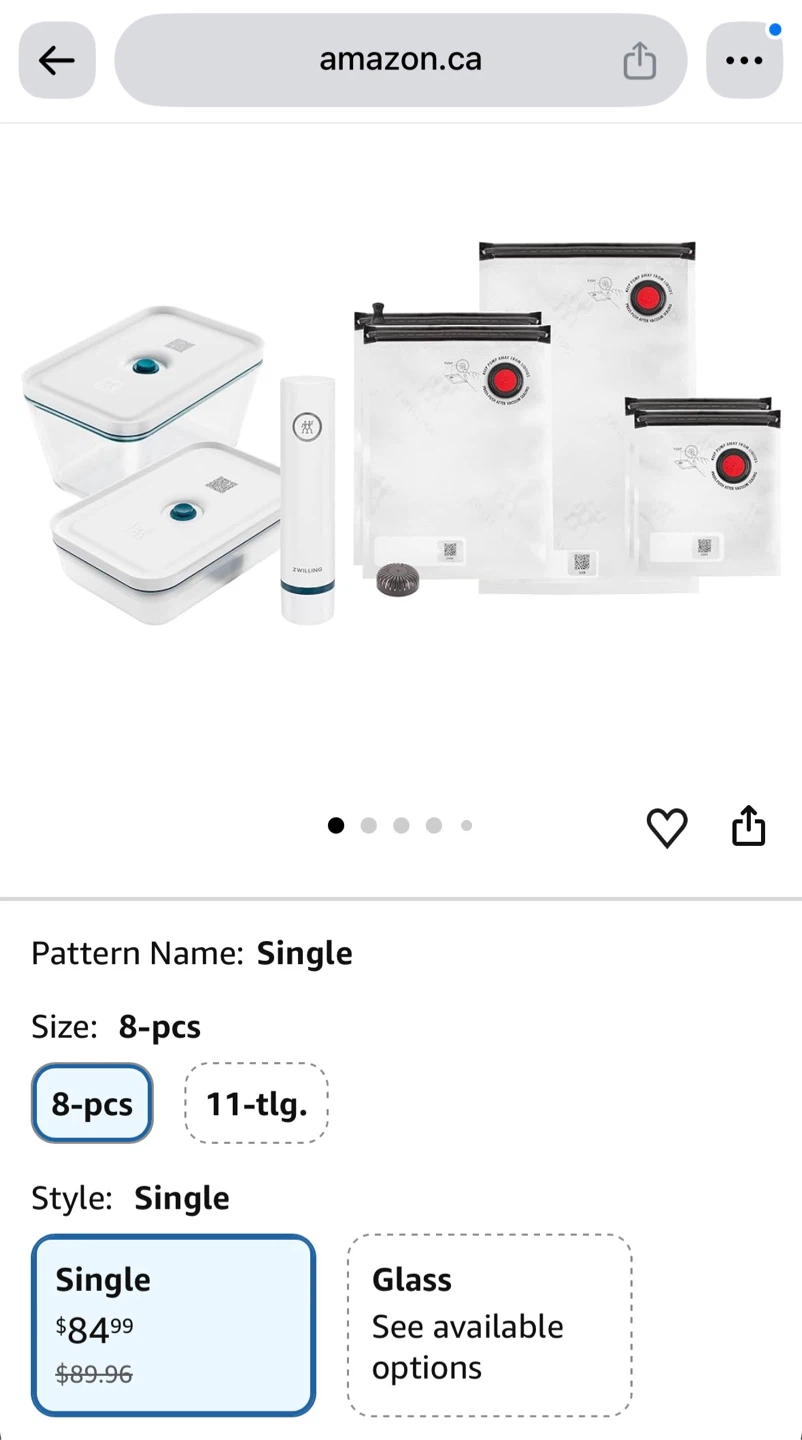802x1440 pixels.
Task: Select the Single style at $84.99
Action: [x=173, y=1325]
